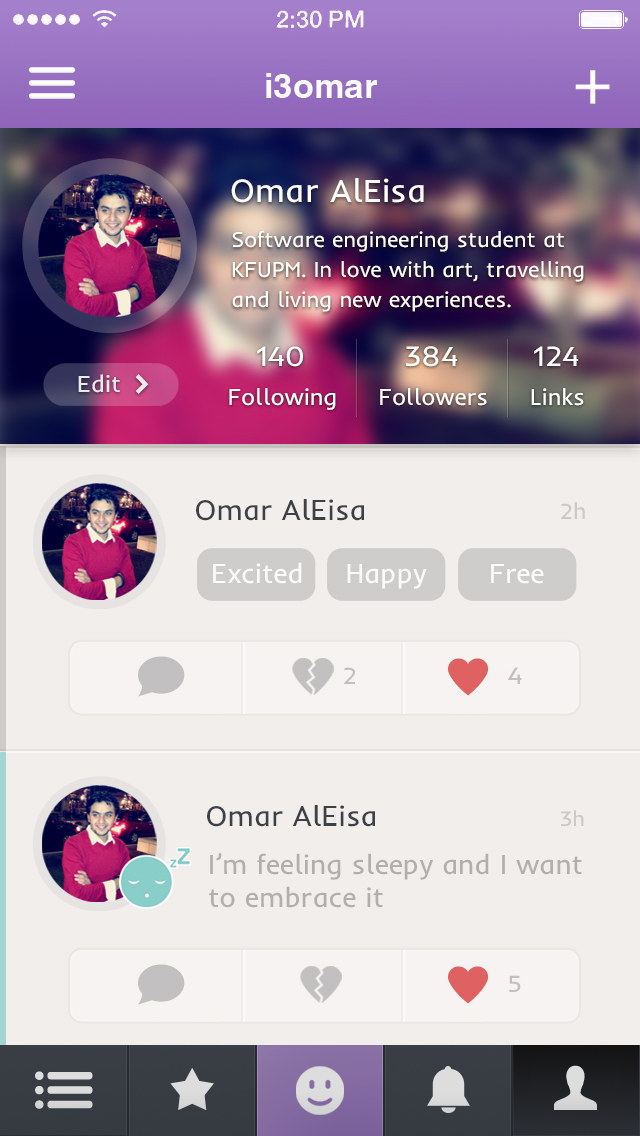Viewport: 640px width, 1136px height.
Task: Comment on the feeling sleepy post
Action: pyautogui.click(x=160, y=985)
